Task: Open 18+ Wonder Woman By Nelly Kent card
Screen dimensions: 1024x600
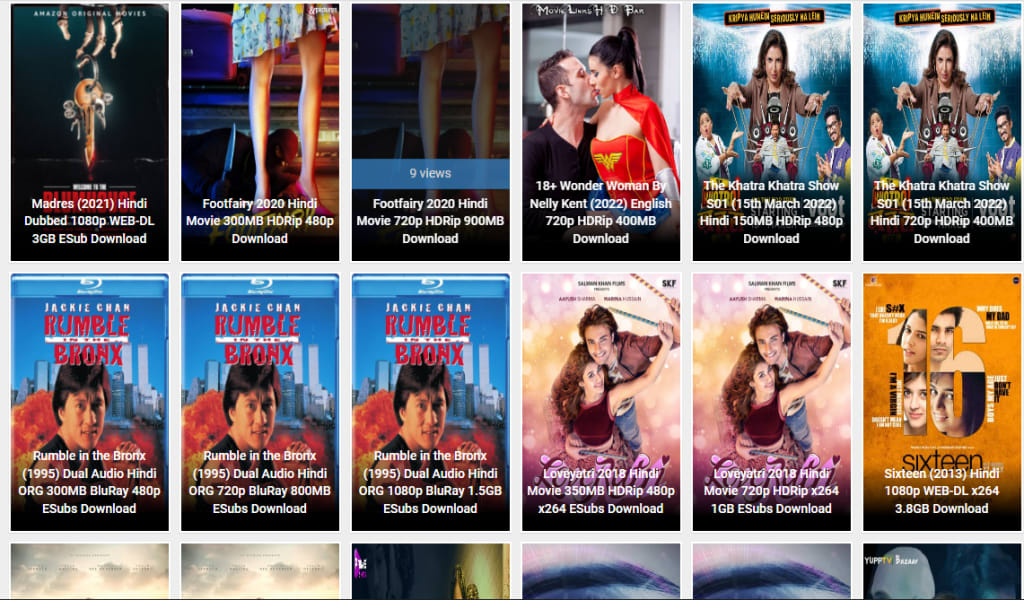Action: pyautogui.click(x=601, y=130)
